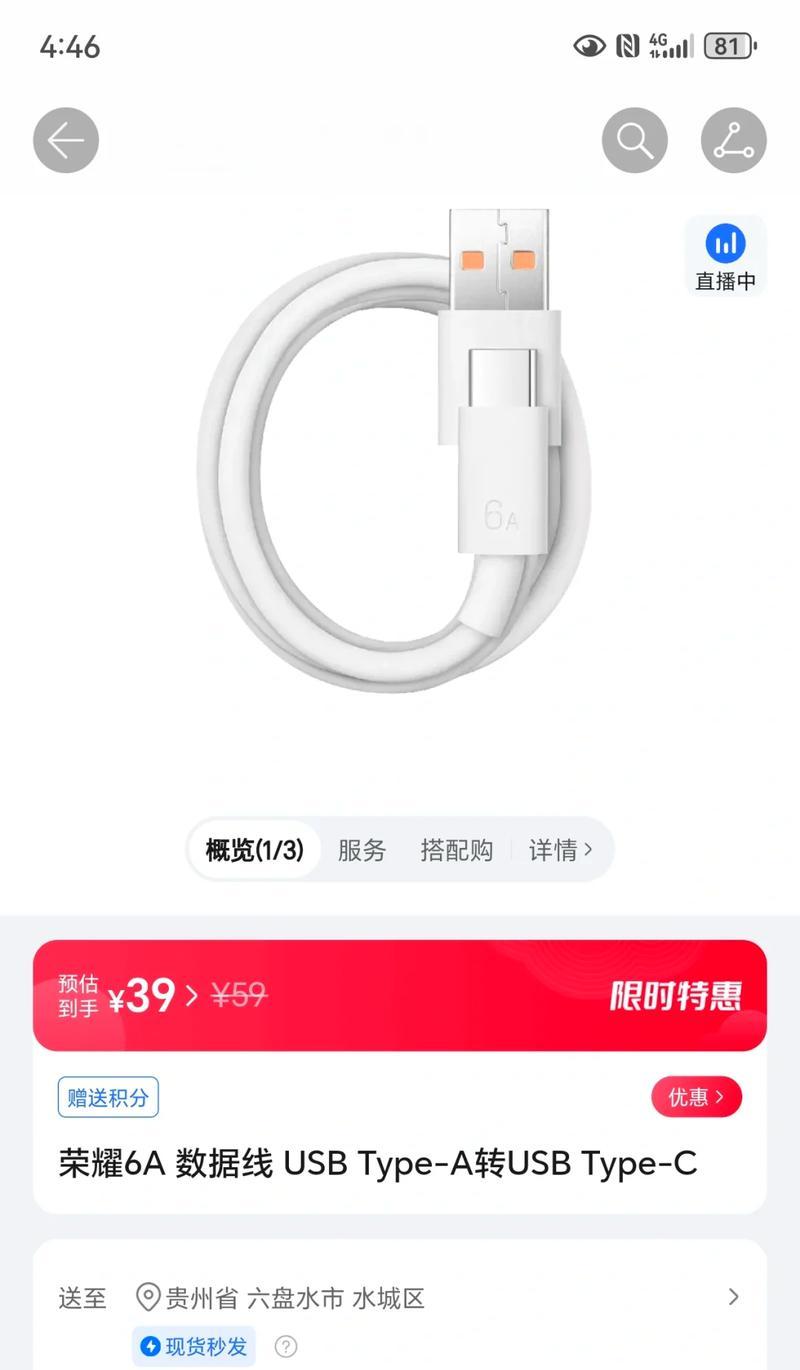Switch to the 搭配购 tab

tap(456, 850)
